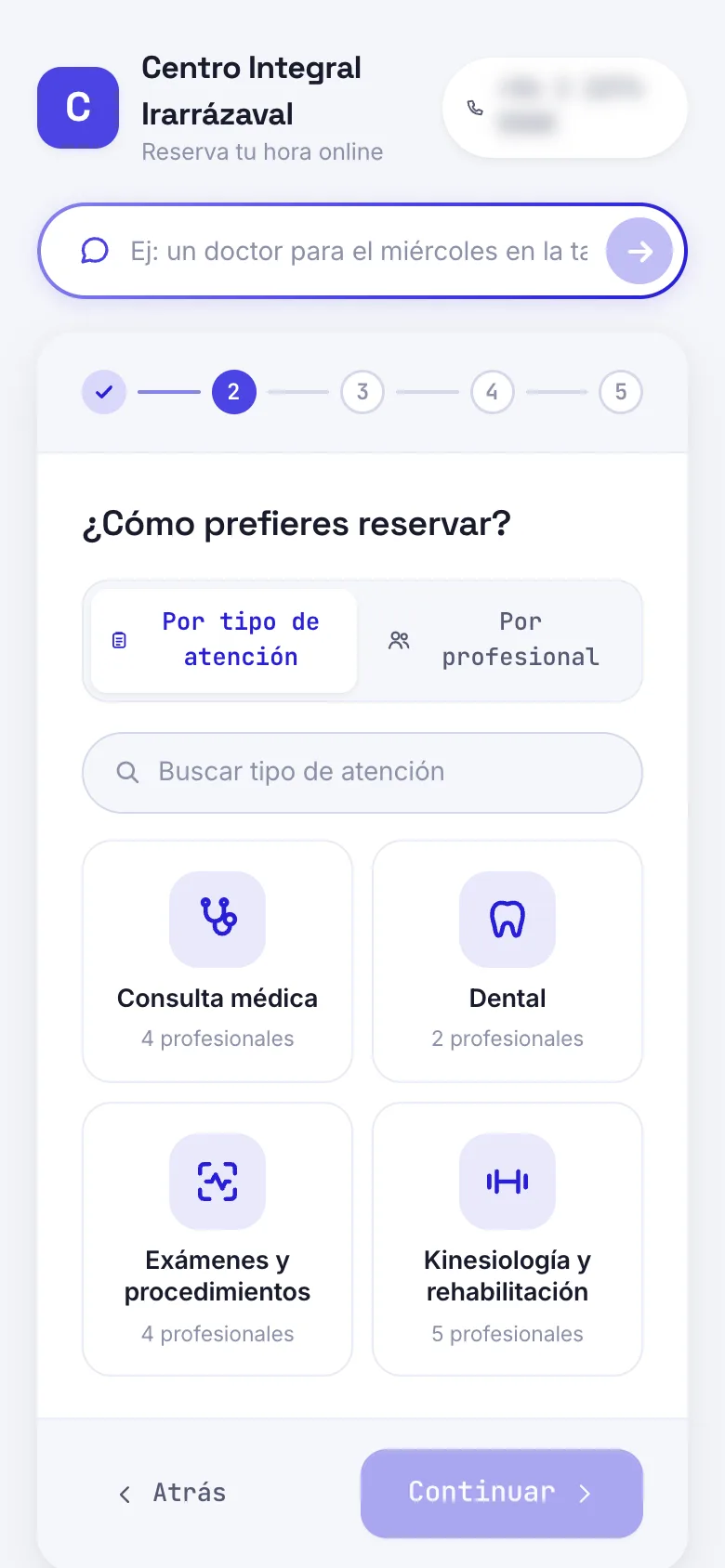
Task: Go back with Atrás
Action: (173, 1493)
